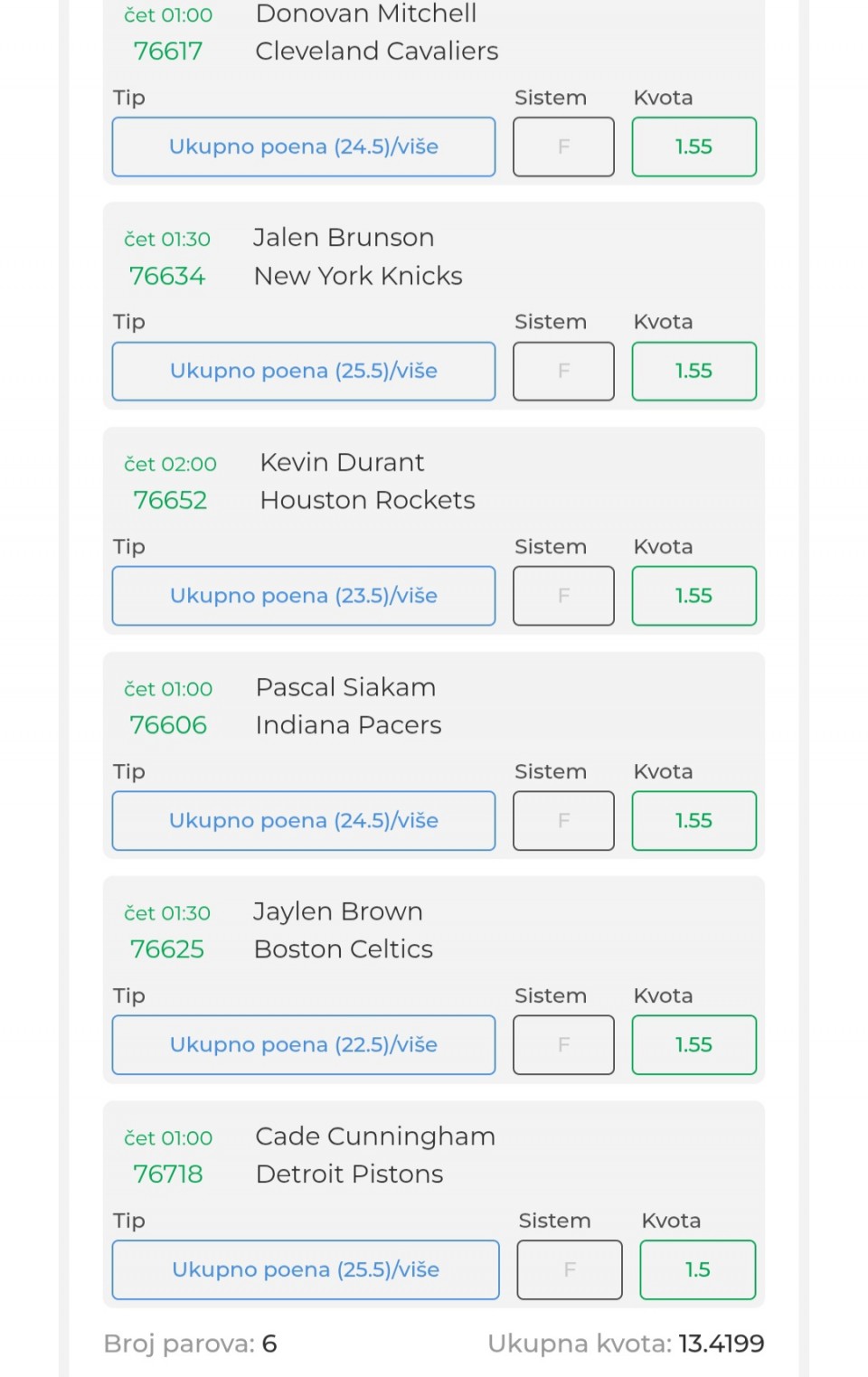Tap Kevin Durant's Ukupno poena (23.5)/više tip
868x1377 pixels.
tap(303, 596)
